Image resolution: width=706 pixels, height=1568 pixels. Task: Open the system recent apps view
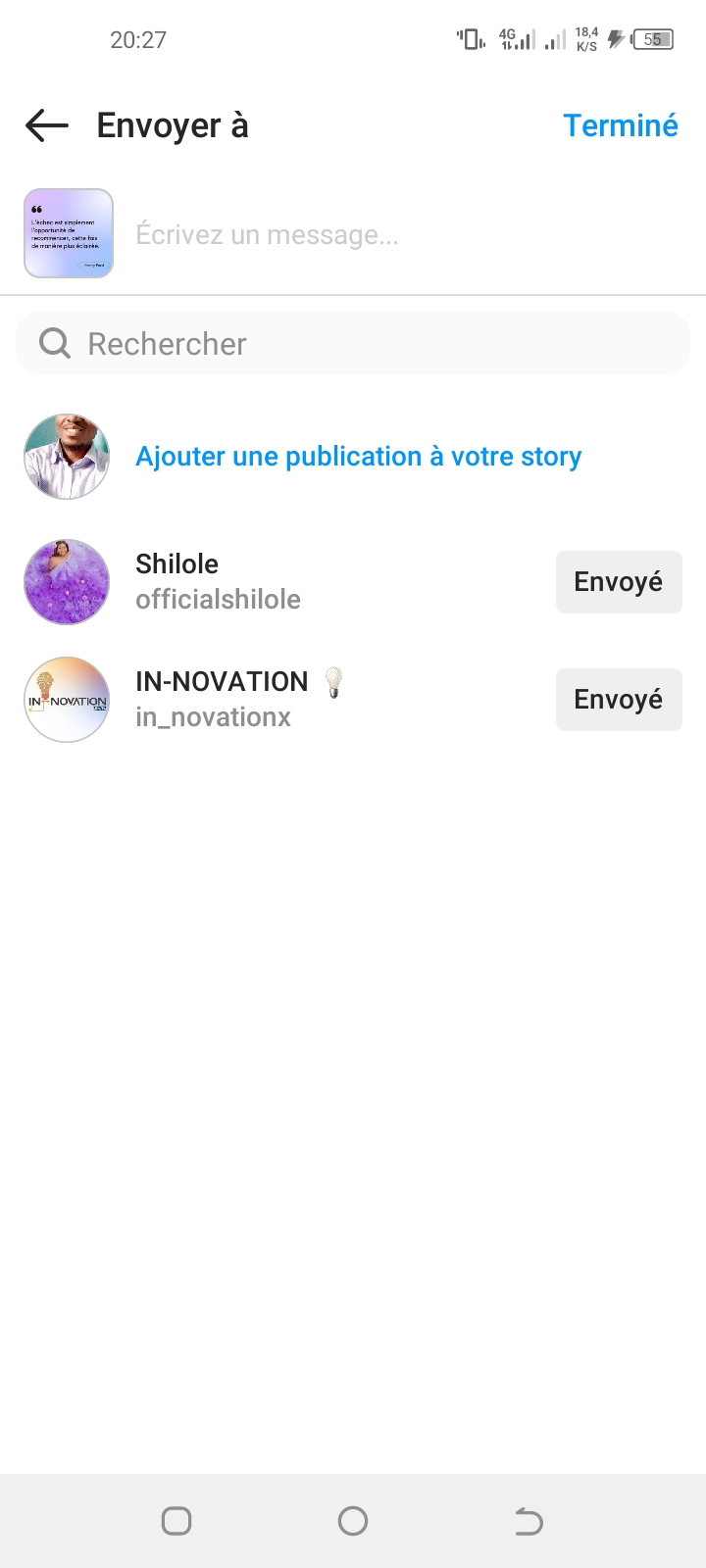[176, 1521]
